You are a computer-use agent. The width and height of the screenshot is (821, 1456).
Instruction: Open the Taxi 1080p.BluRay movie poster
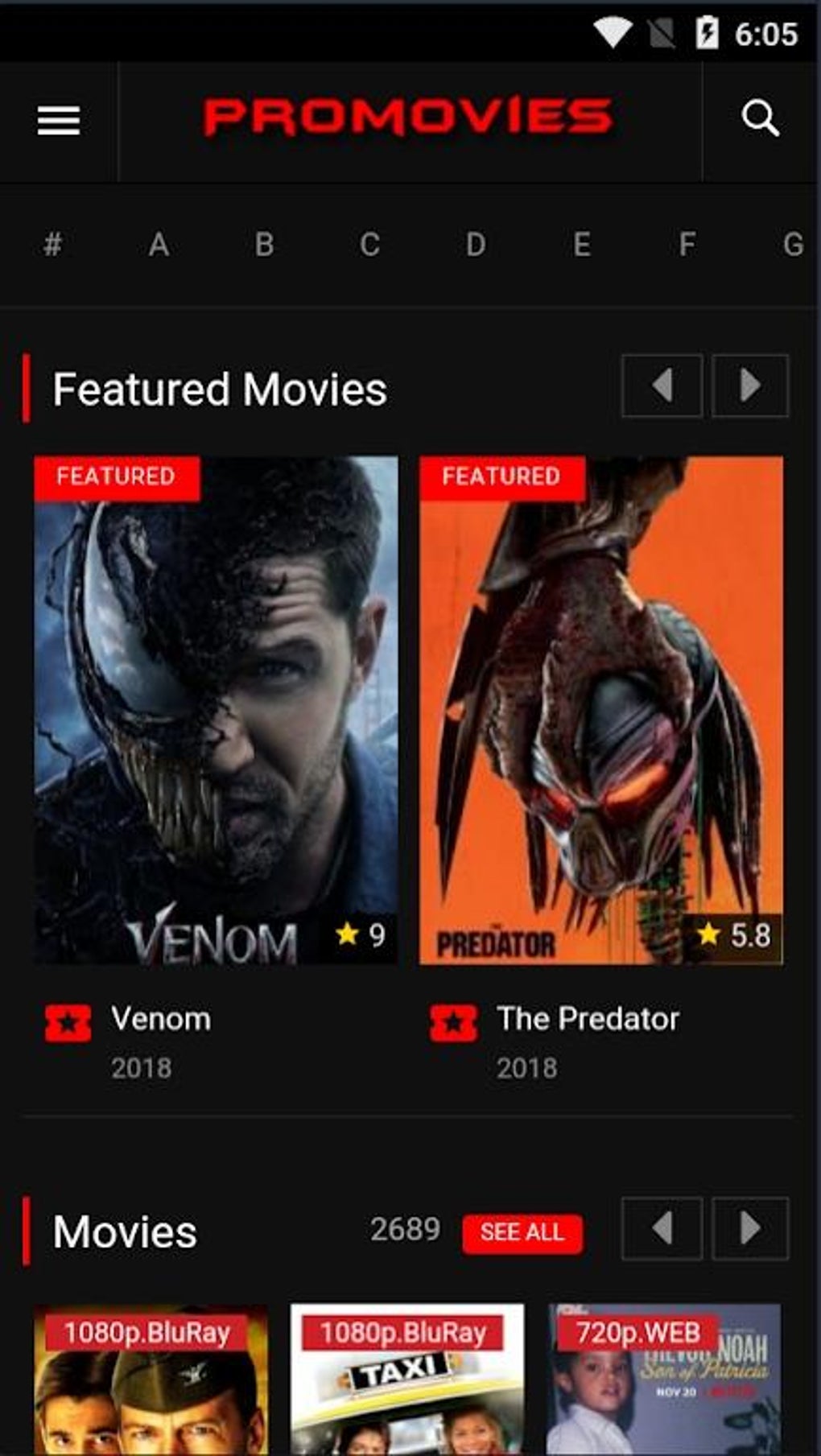pyautogui.click(x=407, y=1380)
